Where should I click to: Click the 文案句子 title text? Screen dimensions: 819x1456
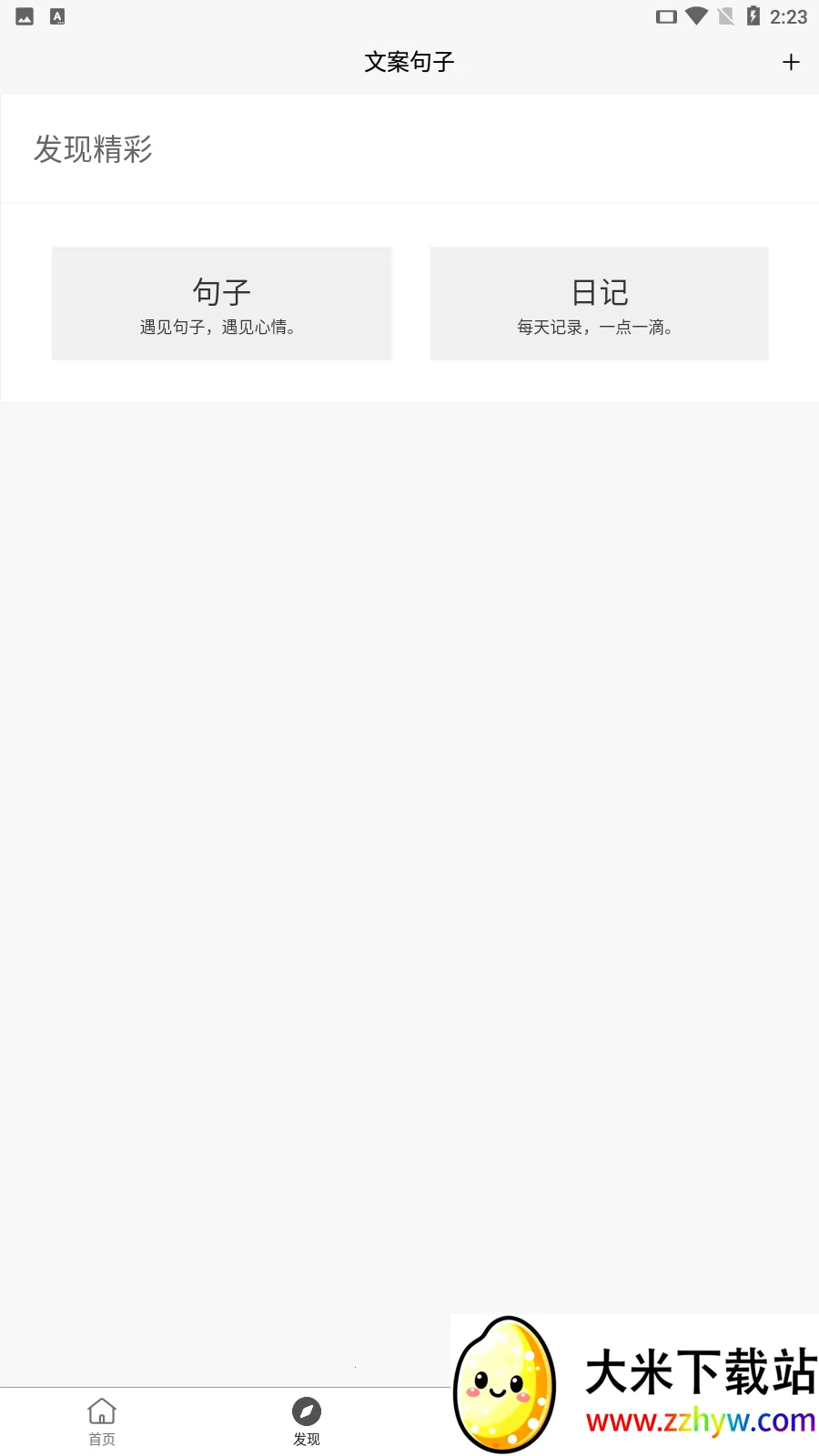pos(409,61)
